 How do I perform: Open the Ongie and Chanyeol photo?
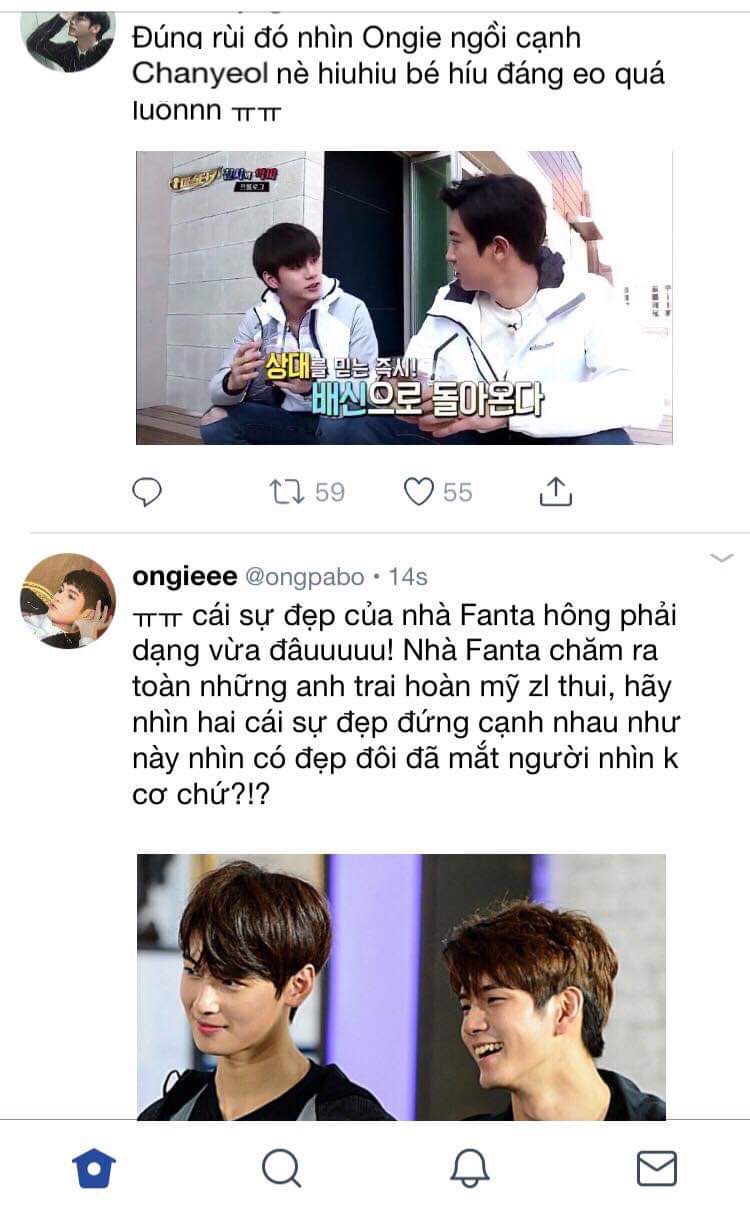coord(404,297)
